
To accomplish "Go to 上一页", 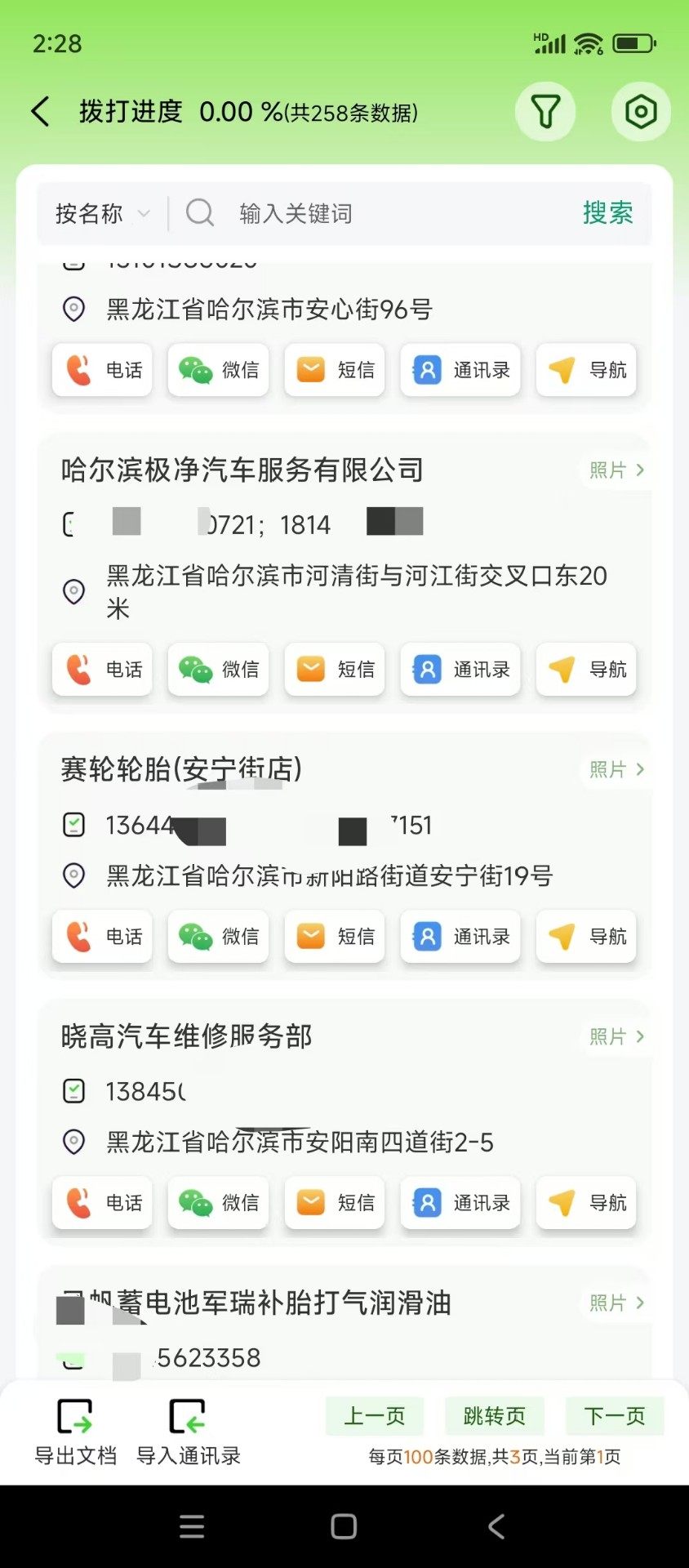I will [374, 1416].
